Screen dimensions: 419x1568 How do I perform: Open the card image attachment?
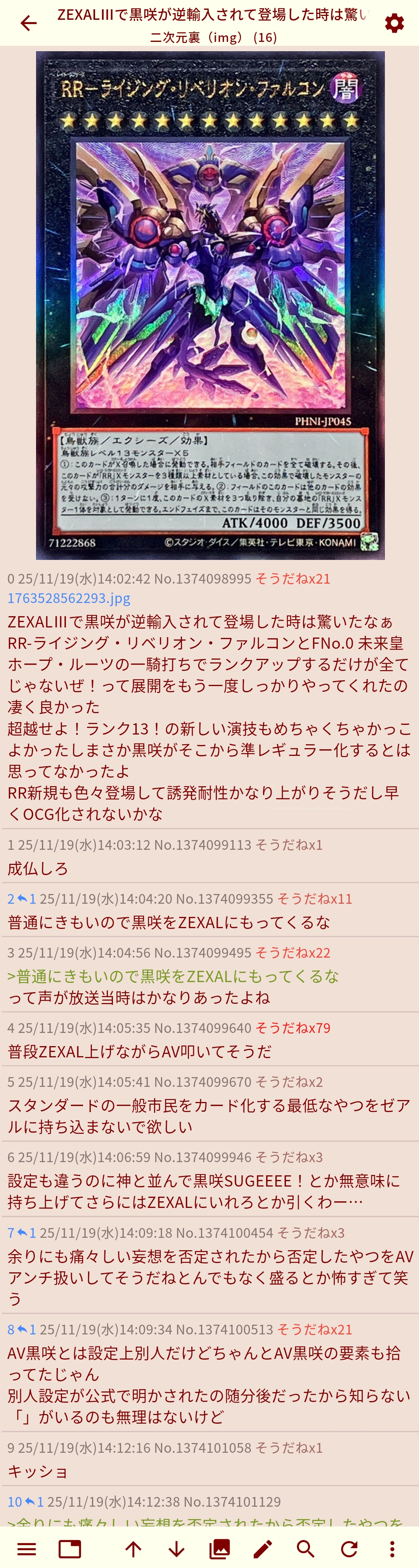tap(210, 305)
